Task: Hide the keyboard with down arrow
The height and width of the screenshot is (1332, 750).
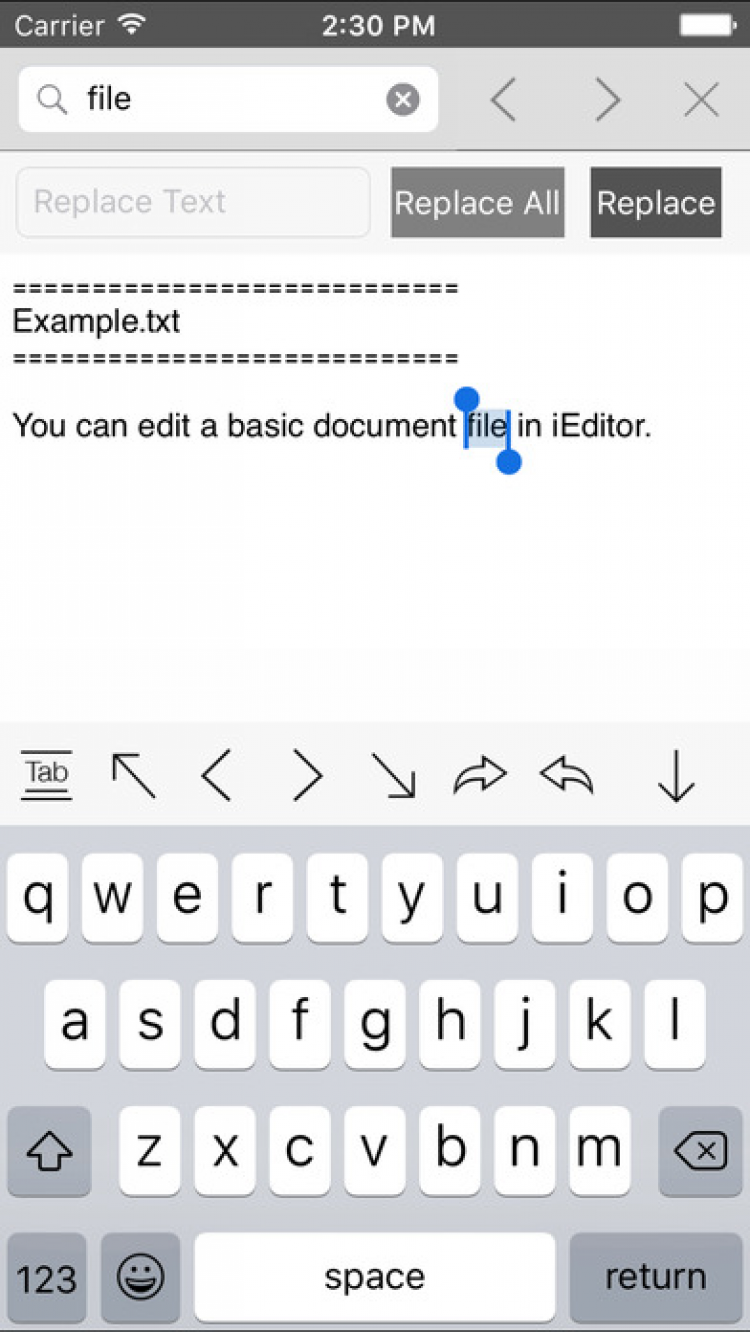Action: coord(676,775)
